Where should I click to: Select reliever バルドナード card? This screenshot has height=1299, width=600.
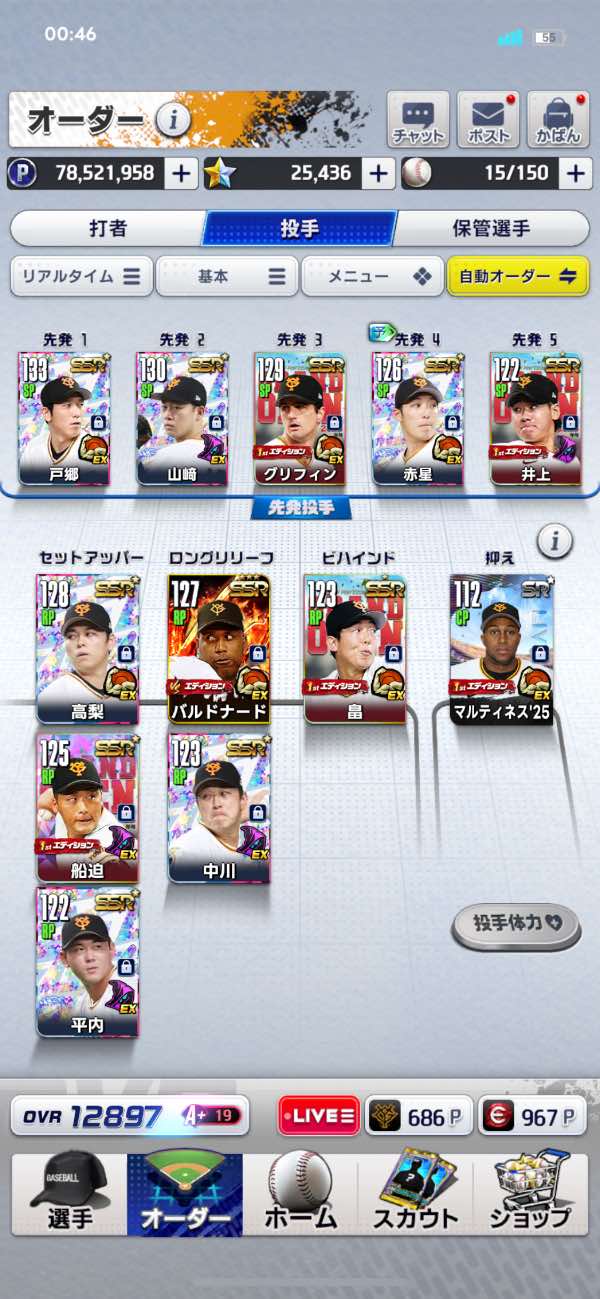218,648
